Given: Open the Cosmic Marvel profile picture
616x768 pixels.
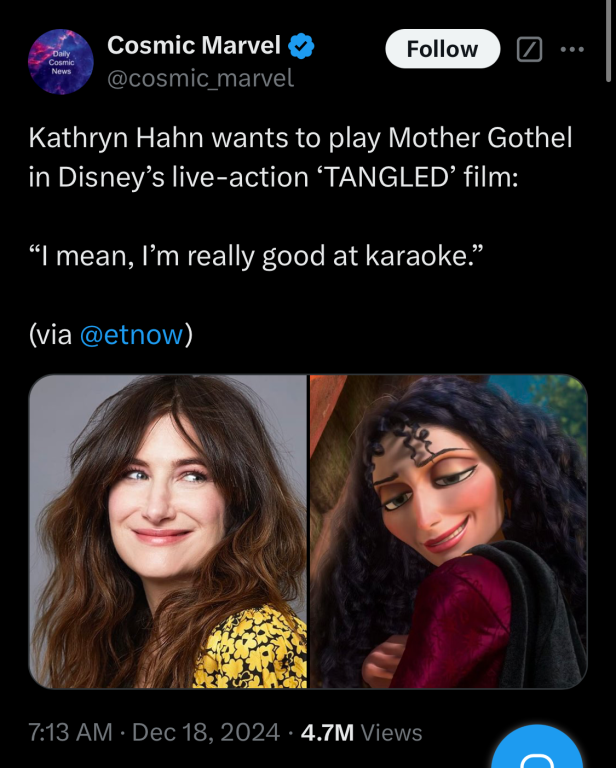Looking at the screenshot, I should click(61, 62).
